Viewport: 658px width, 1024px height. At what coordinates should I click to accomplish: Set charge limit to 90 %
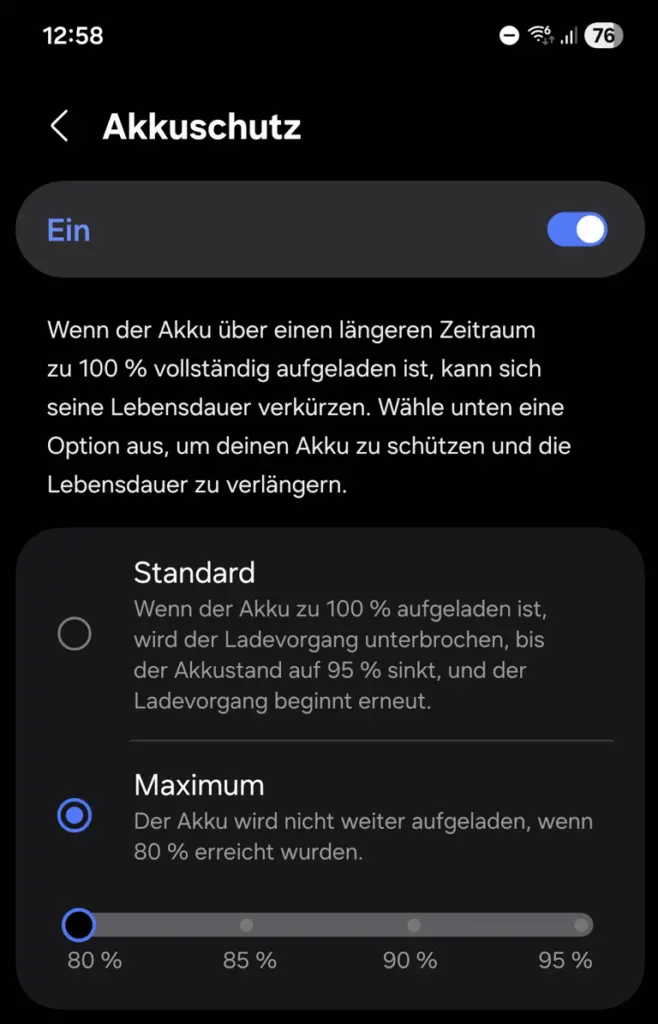coord(414,925)
